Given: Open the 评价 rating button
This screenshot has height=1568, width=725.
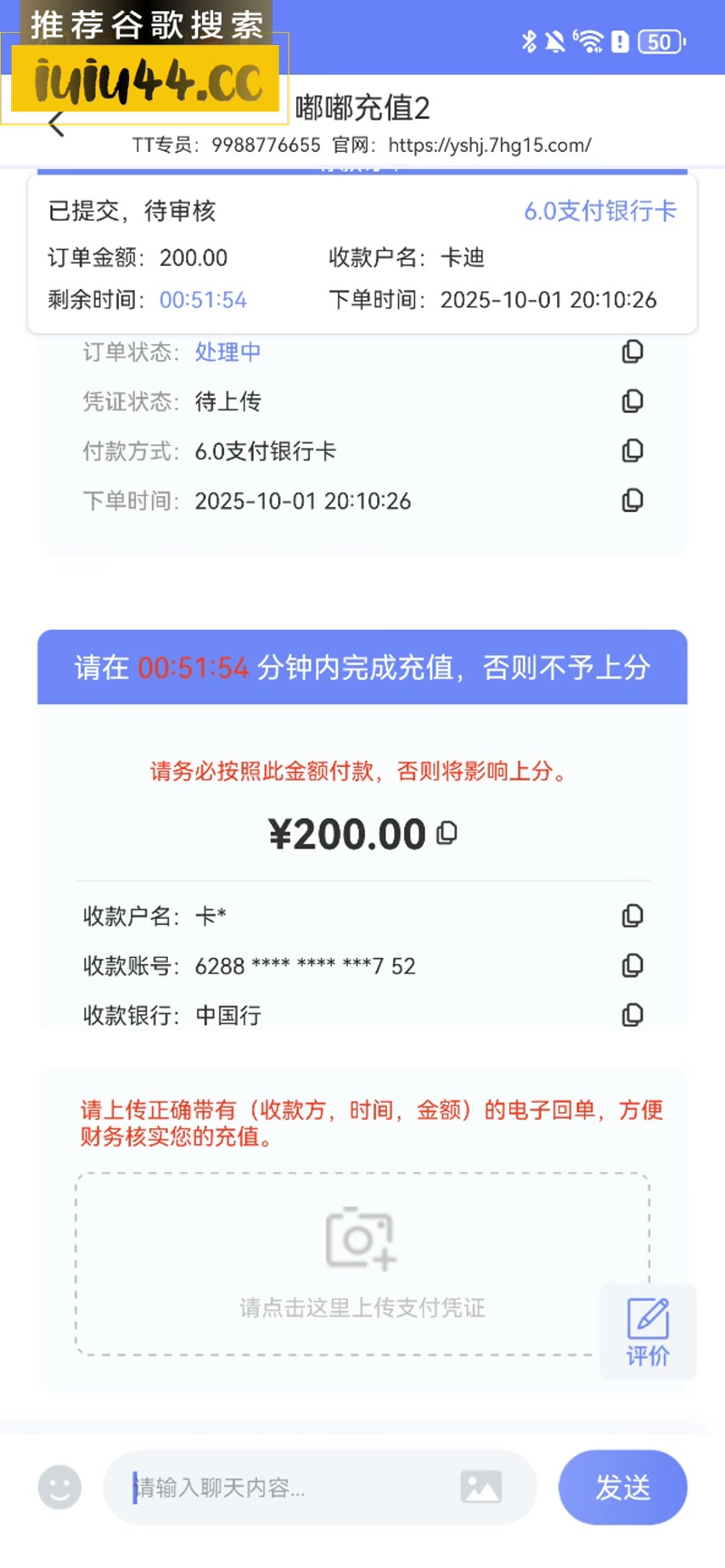Looking at the screenshot, I should pyautogui.click(x=648, y=1331).
